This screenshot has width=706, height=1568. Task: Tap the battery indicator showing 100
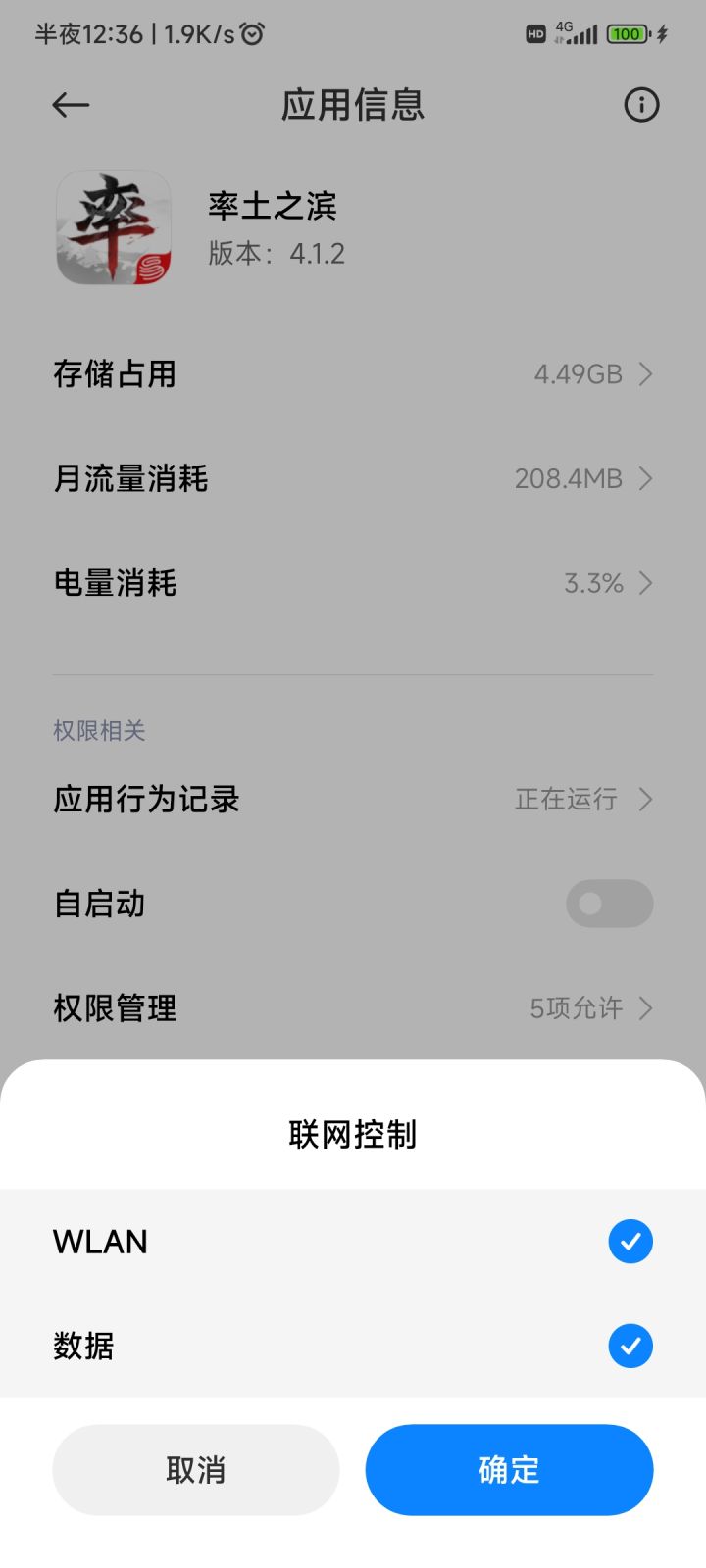(628, 33)
